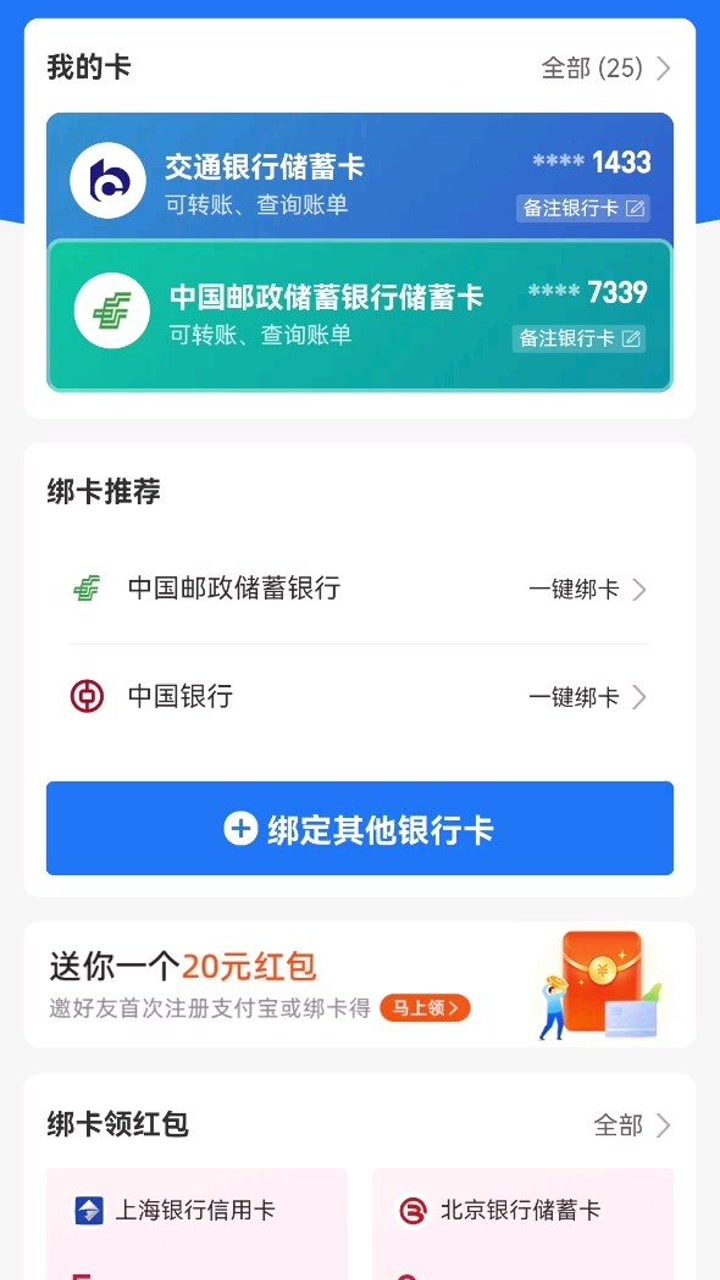Screen dimensions: 720x1280
Task: Open the 中国邮政储蓄银行储蓄卡 card ending 7339
Action: (x=360, y=315)
